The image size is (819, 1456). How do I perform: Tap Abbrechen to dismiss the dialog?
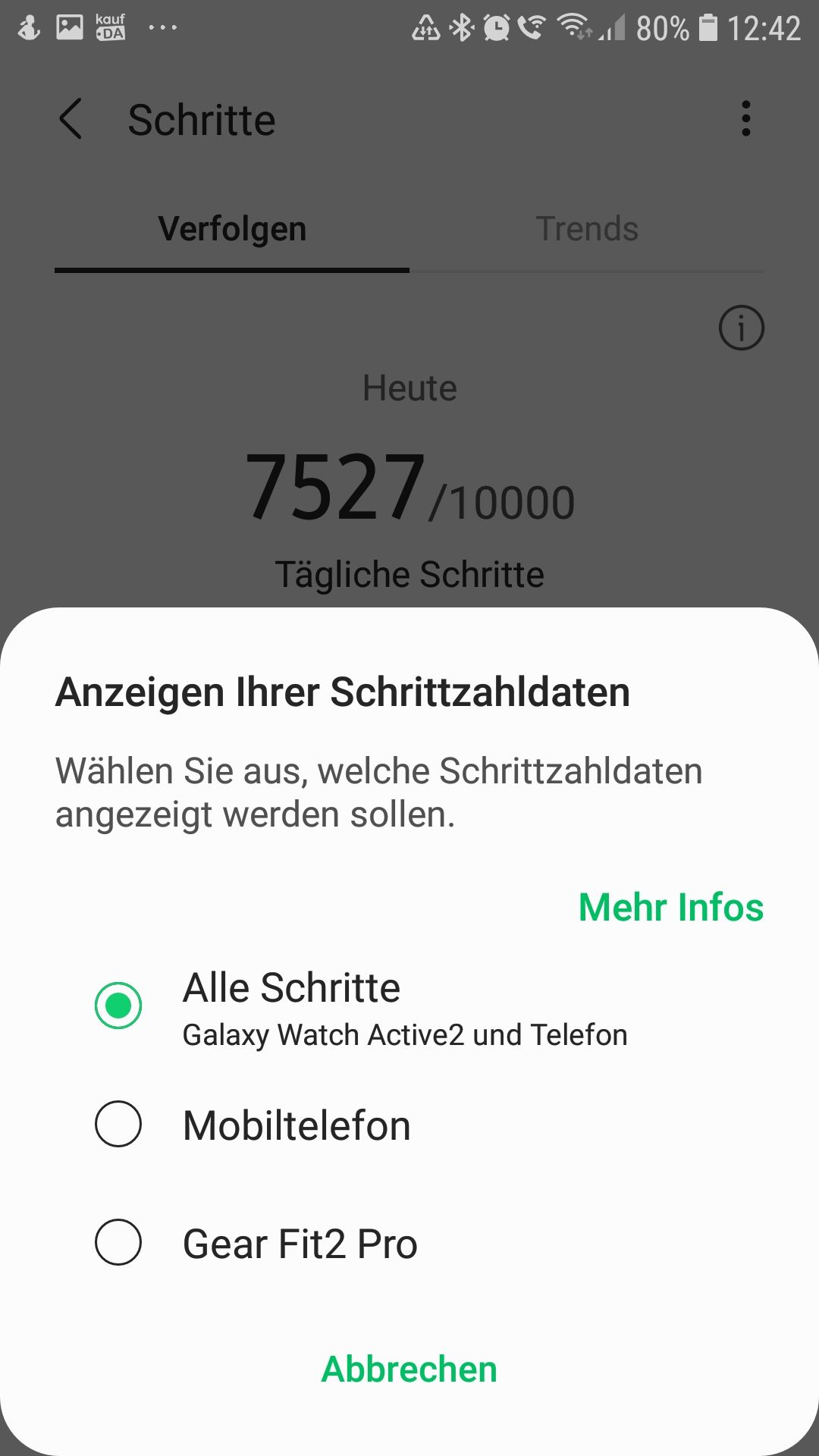[x=409, y=1369]
